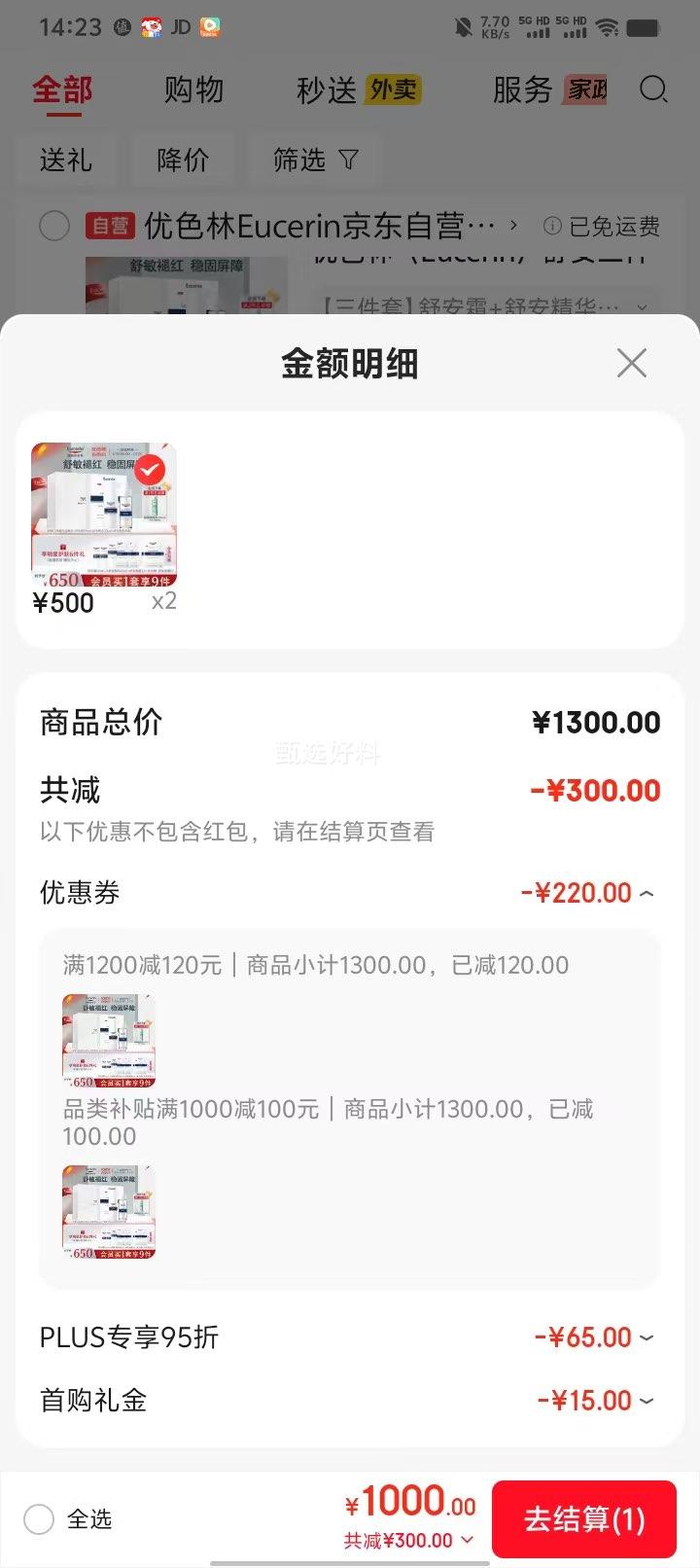Toggle the 全选 checkbox at the bottom

click(x=39, y=1519)
